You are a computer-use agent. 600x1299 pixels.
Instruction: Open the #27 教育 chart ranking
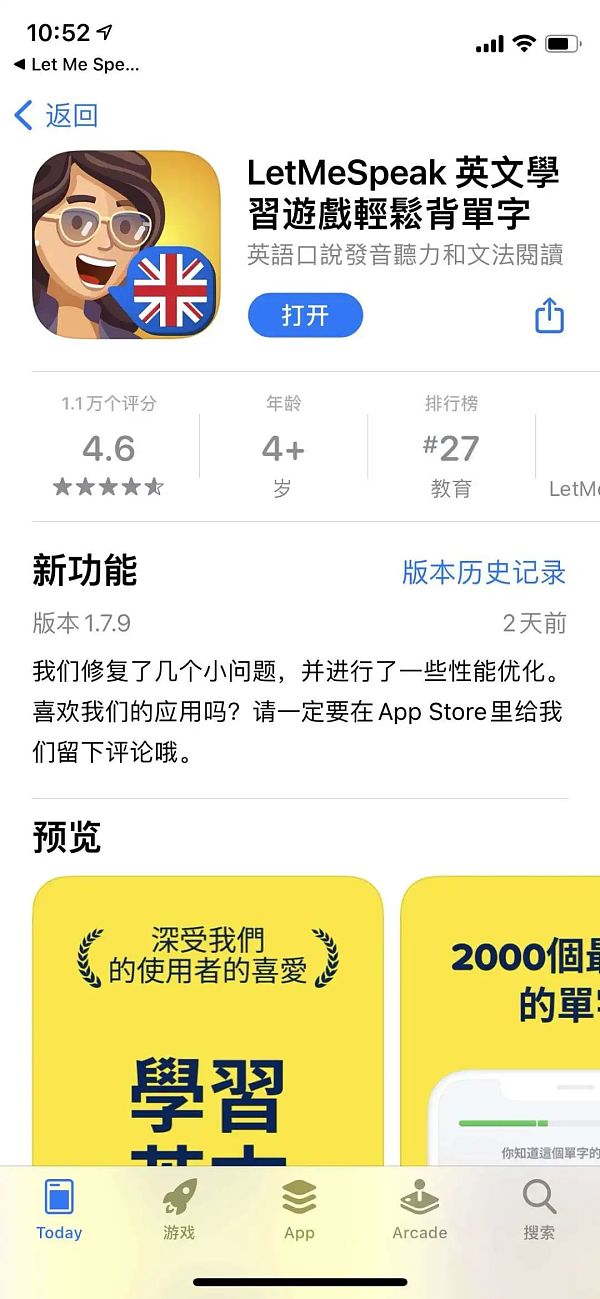tap(451, 449)
